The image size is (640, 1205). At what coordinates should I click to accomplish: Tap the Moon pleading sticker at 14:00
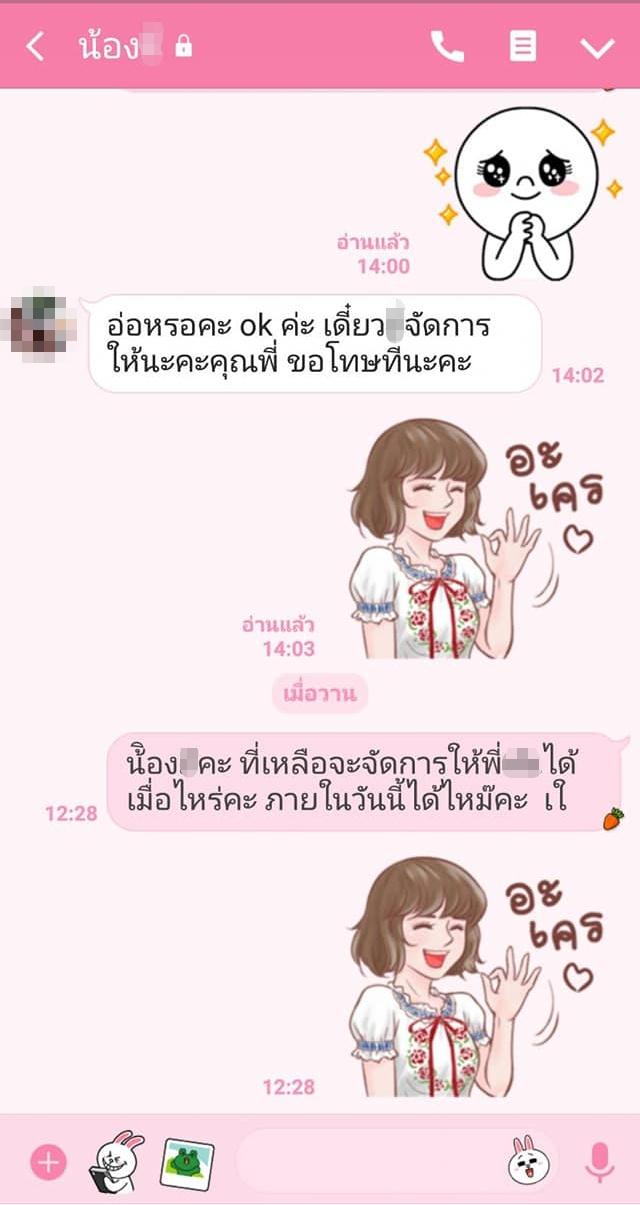pos(525,190)
